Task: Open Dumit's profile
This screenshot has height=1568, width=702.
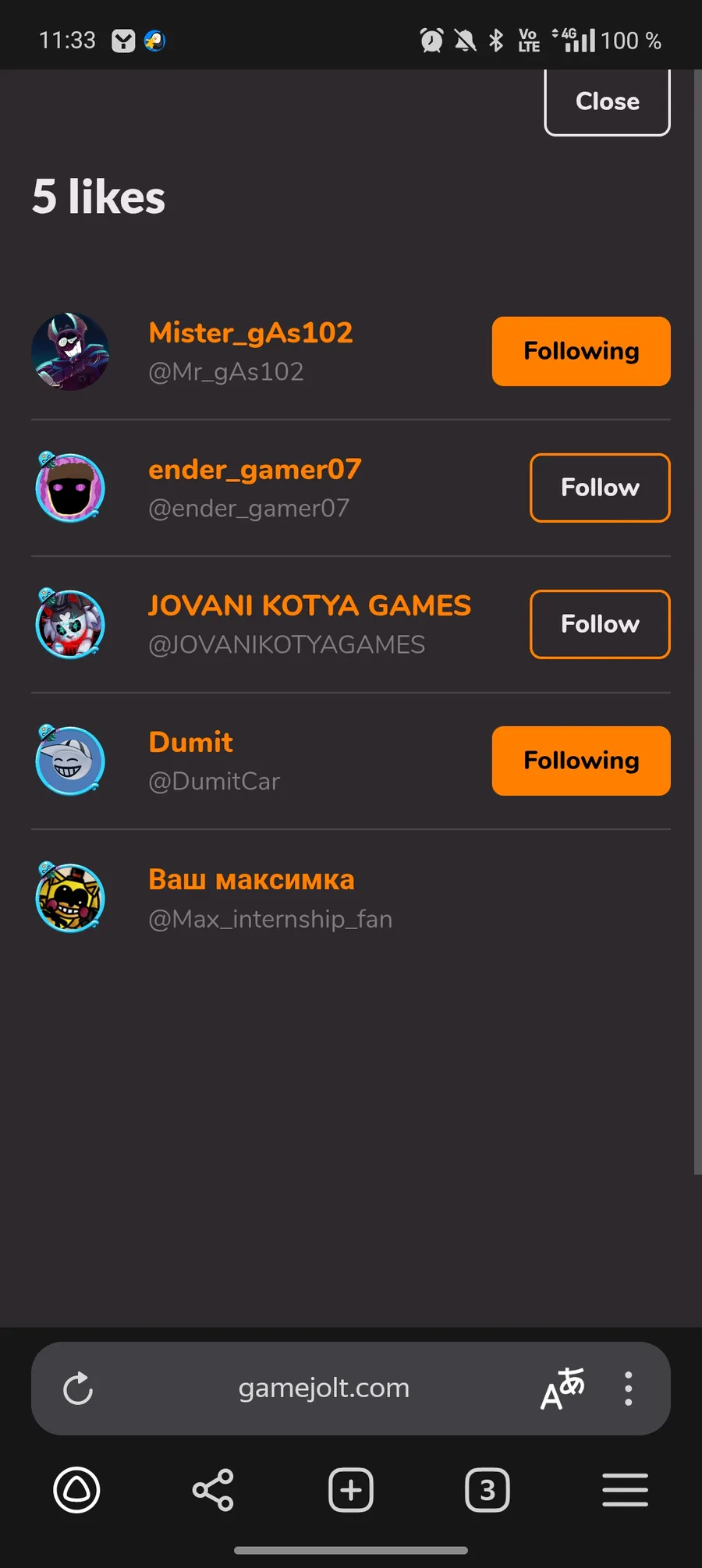Action: click(190, 742)
